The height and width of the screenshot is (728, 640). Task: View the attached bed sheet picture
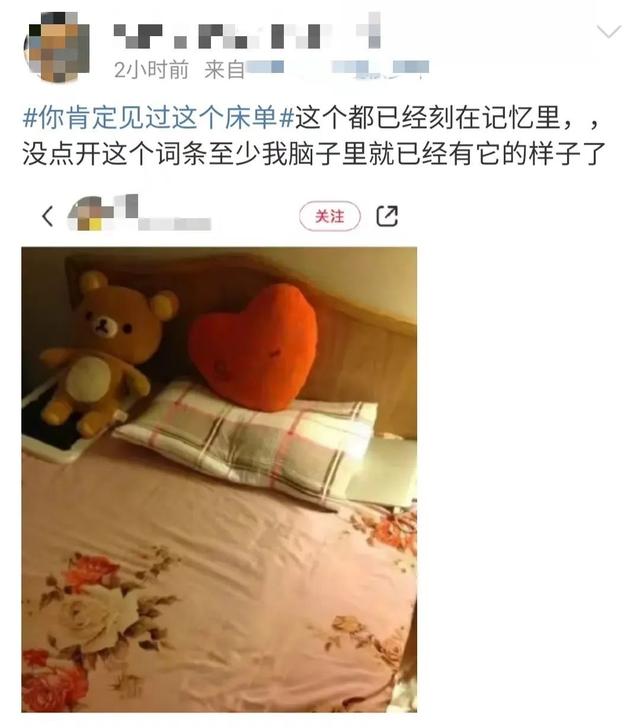(x=219, y=480)
